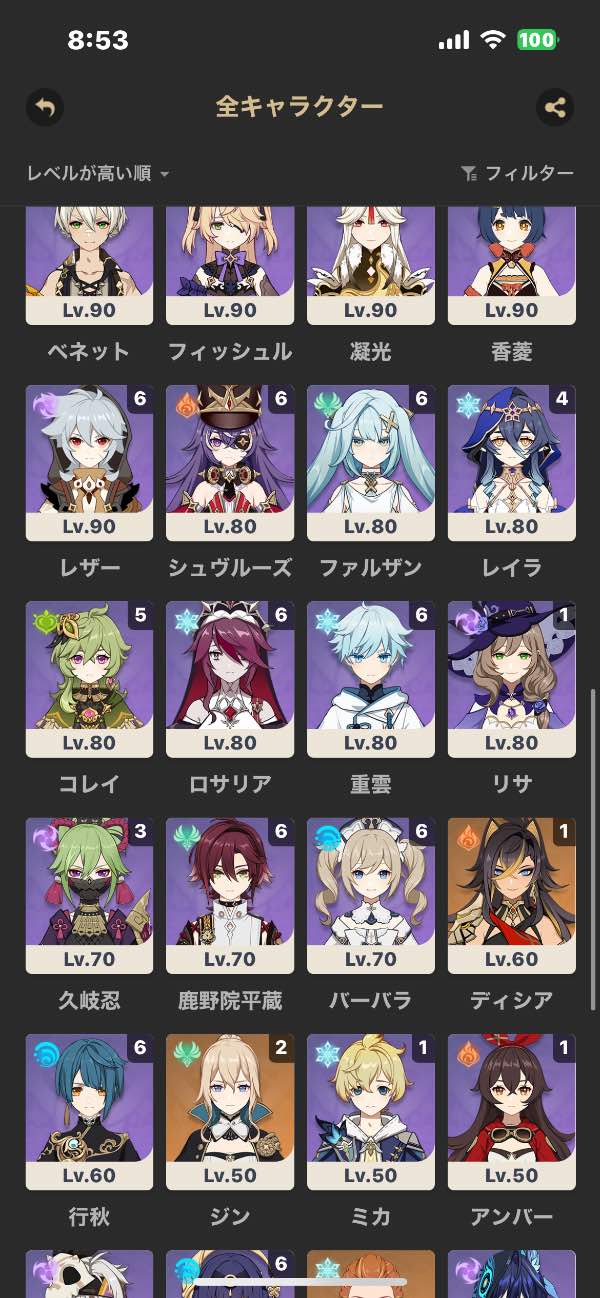Viewport: 600px width, 1298px height.
Task: Open ベネット character card
Action: [89, 265]
